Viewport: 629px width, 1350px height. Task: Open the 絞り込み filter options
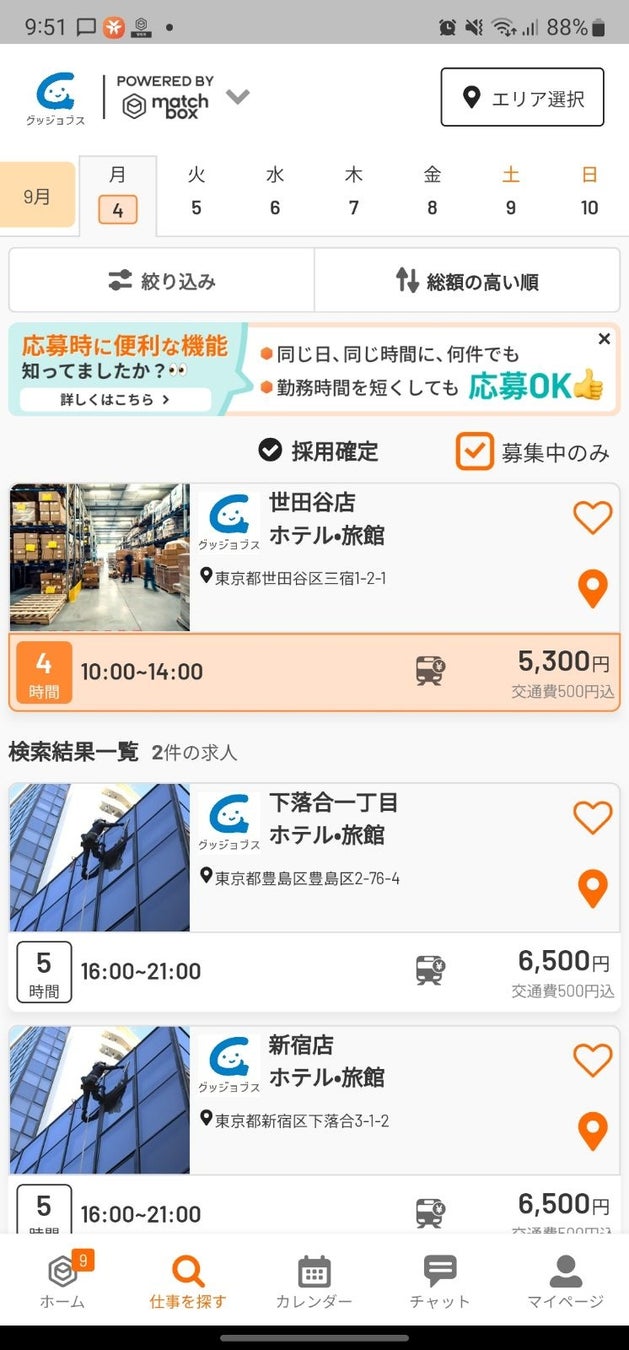tap(162, 281)
